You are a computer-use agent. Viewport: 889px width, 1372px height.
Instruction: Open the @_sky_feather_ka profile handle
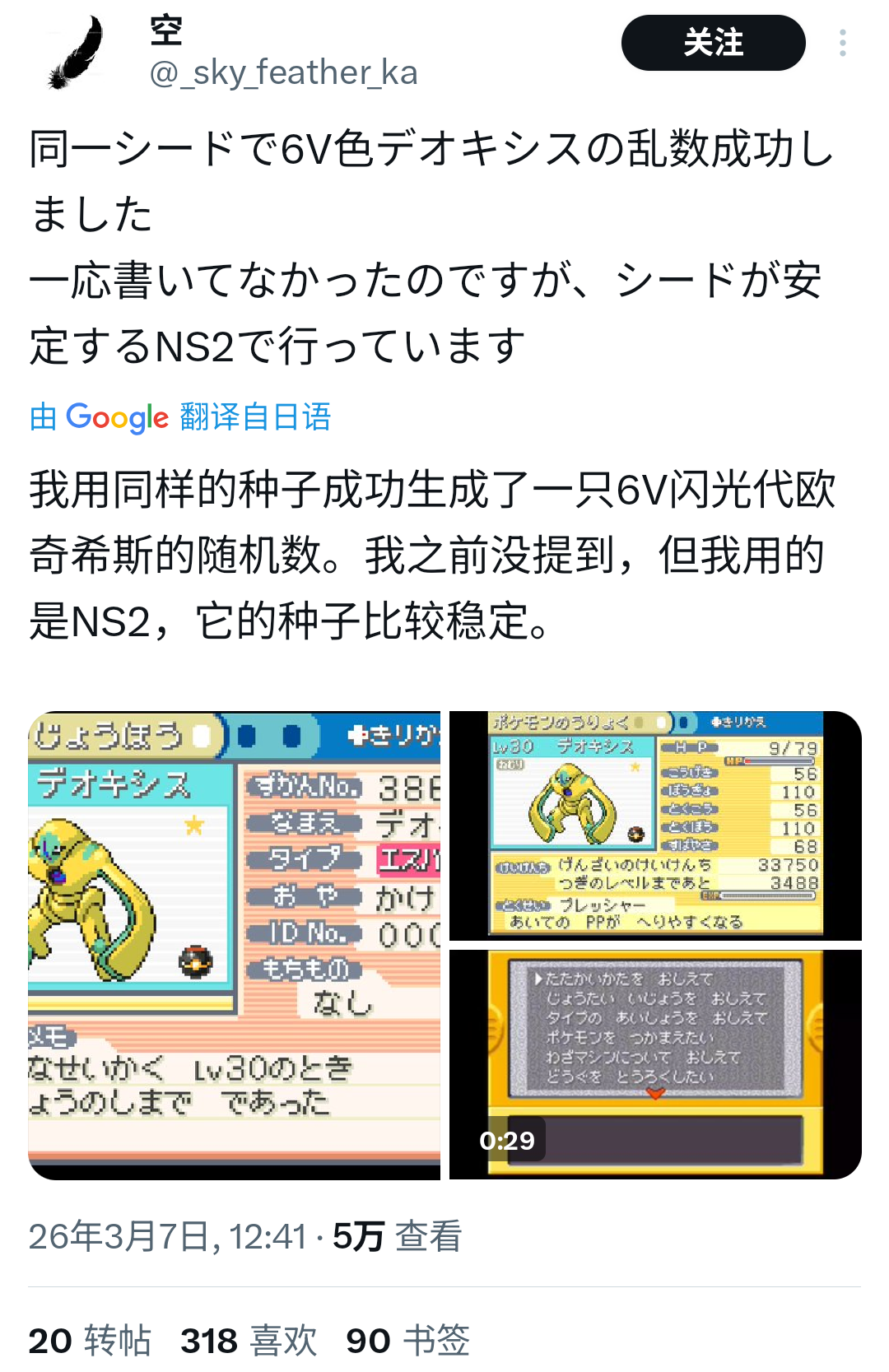click(283, 72)
